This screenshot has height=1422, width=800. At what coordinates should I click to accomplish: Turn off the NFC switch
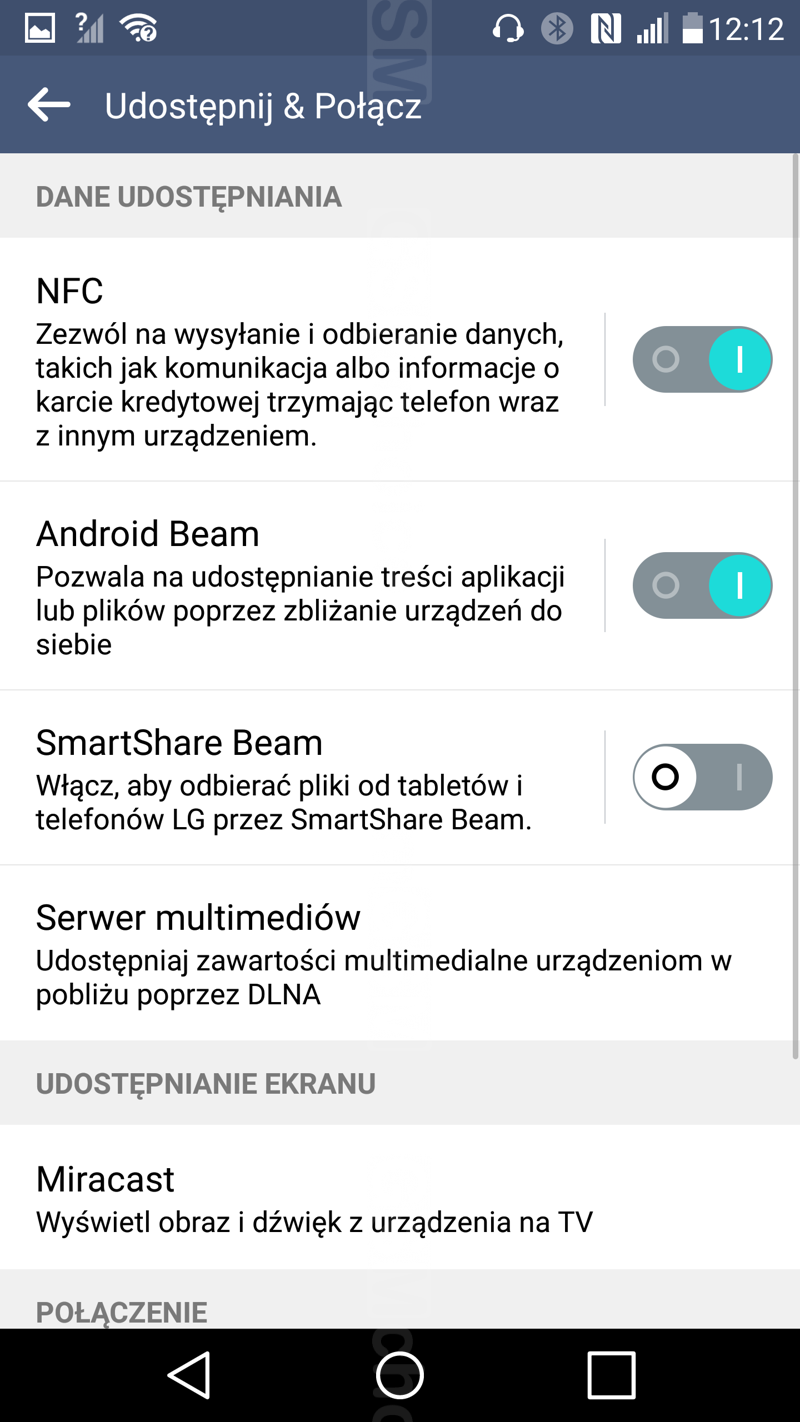[702, 359]
